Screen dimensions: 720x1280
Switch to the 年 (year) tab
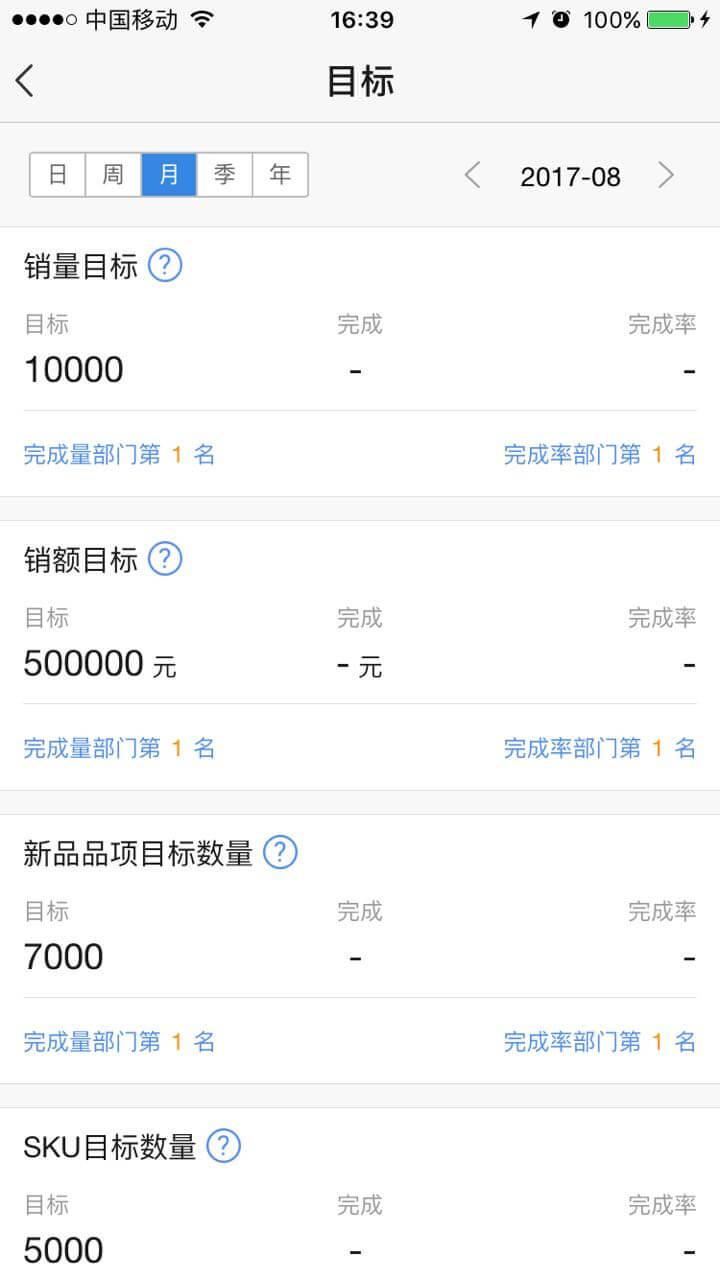tap(280, 175)
